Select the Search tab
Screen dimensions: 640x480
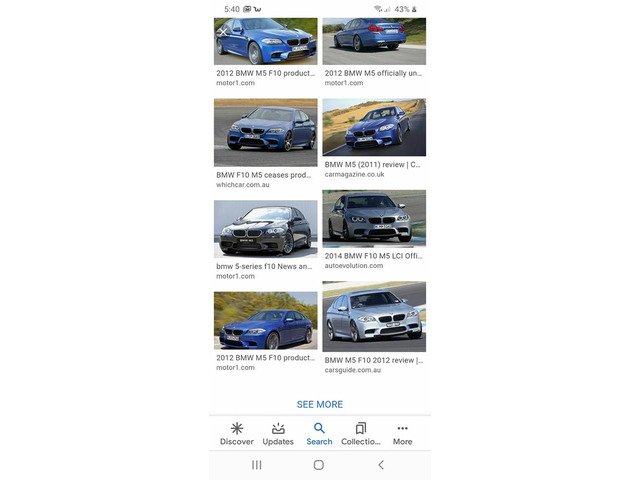(x=319, y=433)
